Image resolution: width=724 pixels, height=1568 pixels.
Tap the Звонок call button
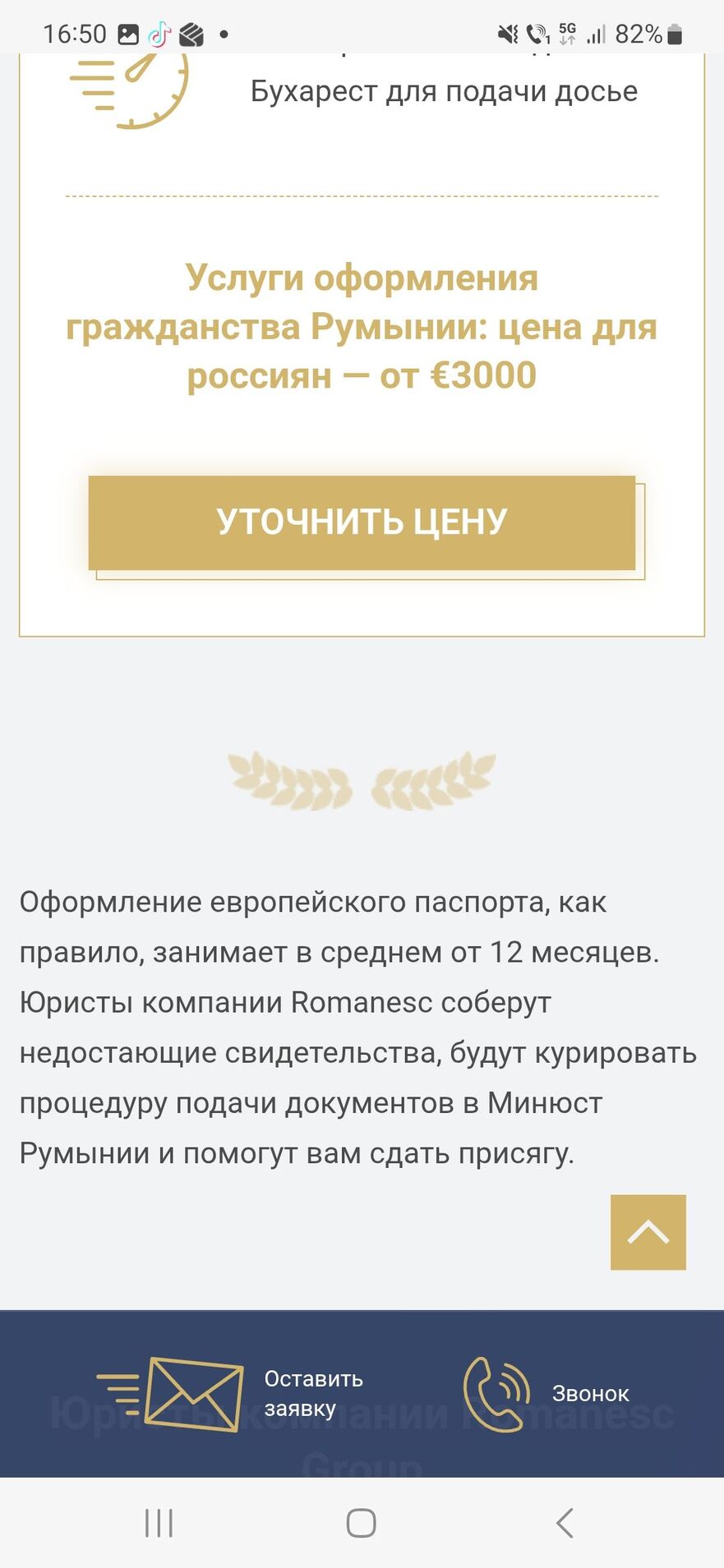(546, 1394)
